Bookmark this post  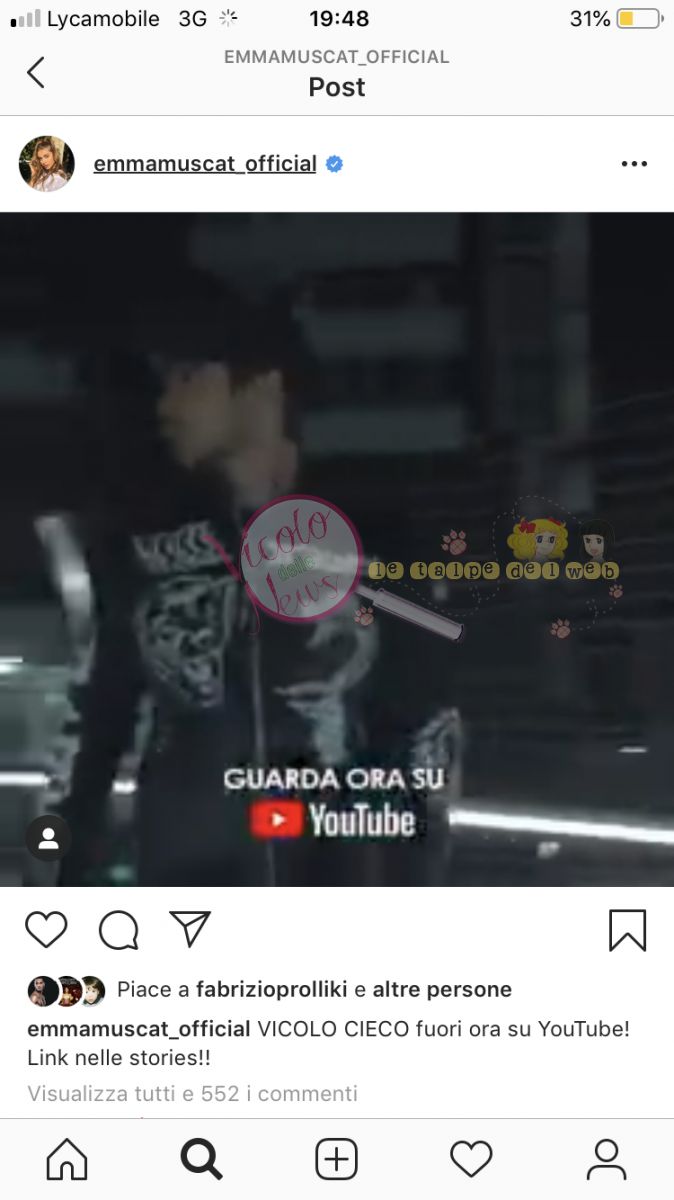pos(627,930)
